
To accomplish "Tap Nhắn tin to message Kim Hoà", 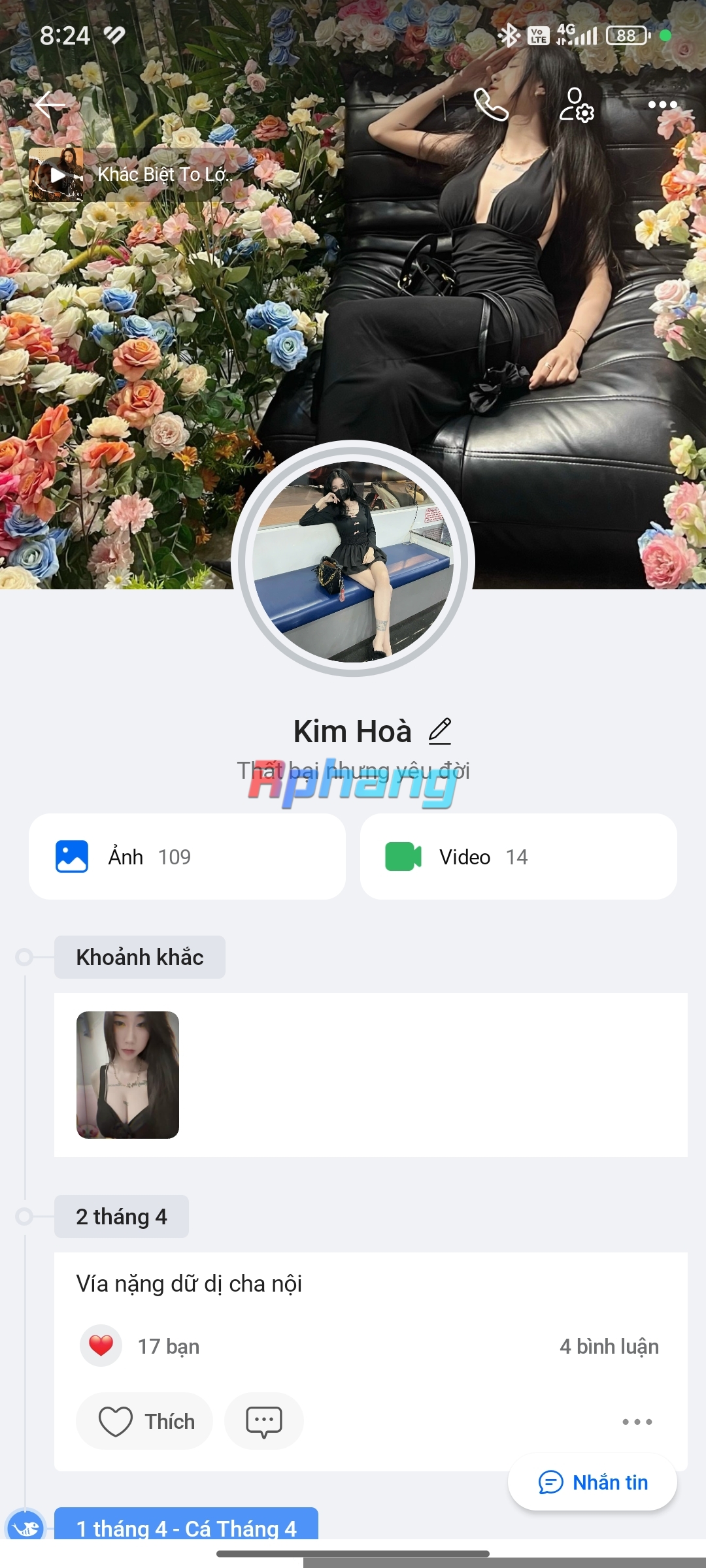I will (x=592, y=1482).
